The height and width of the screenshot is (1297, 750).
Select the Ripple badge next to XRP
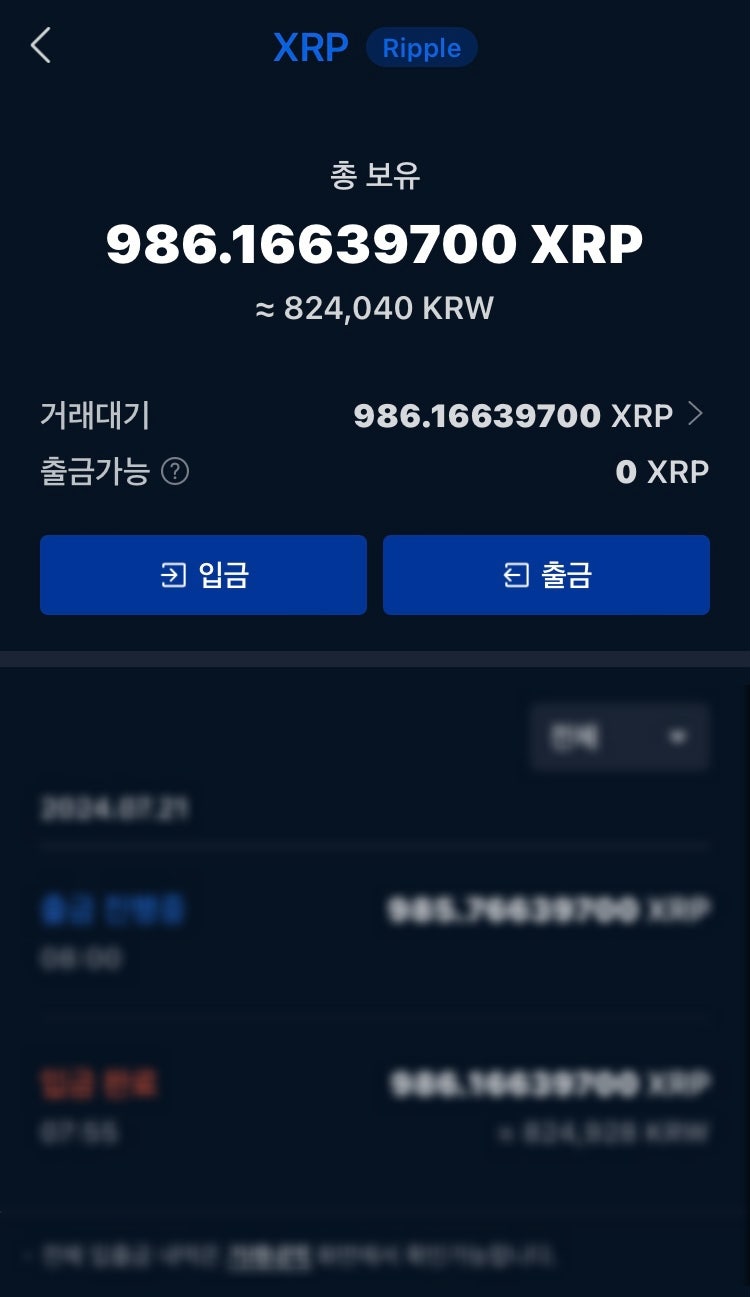(421, 47)
